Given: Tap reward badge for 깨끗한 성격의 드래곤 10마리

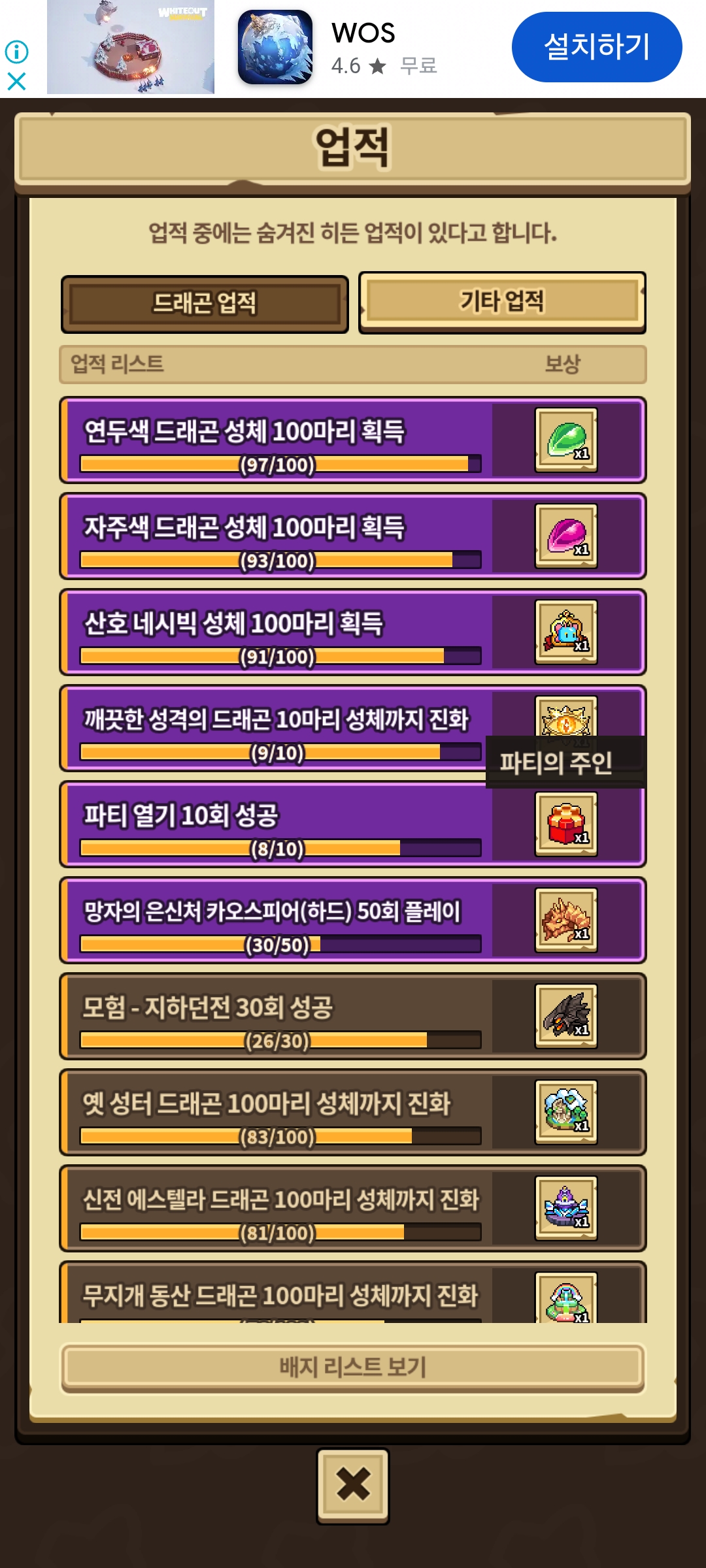Looking at the screenshot, I should coord(566,717).
